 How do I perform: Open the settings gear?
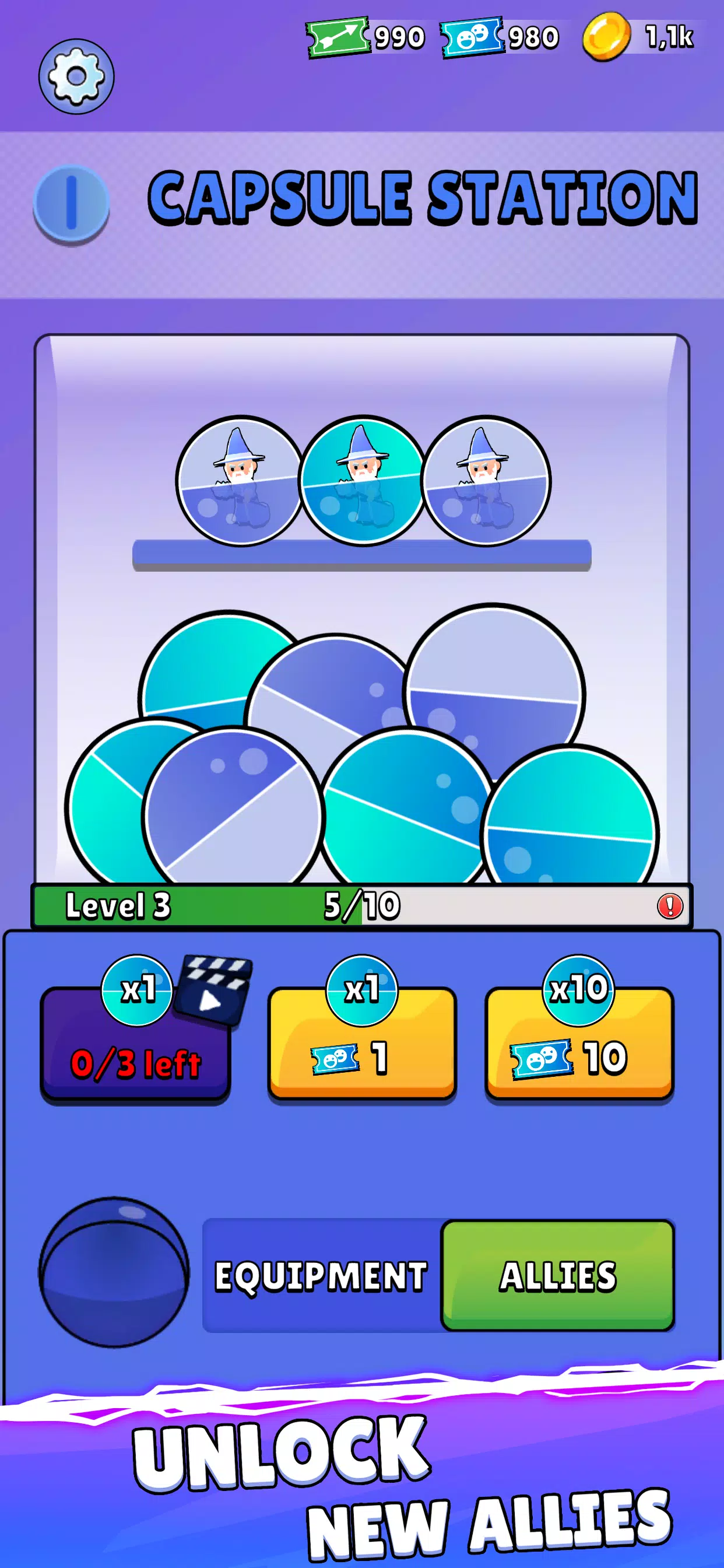pyautogui.click(x=76, y=76)
